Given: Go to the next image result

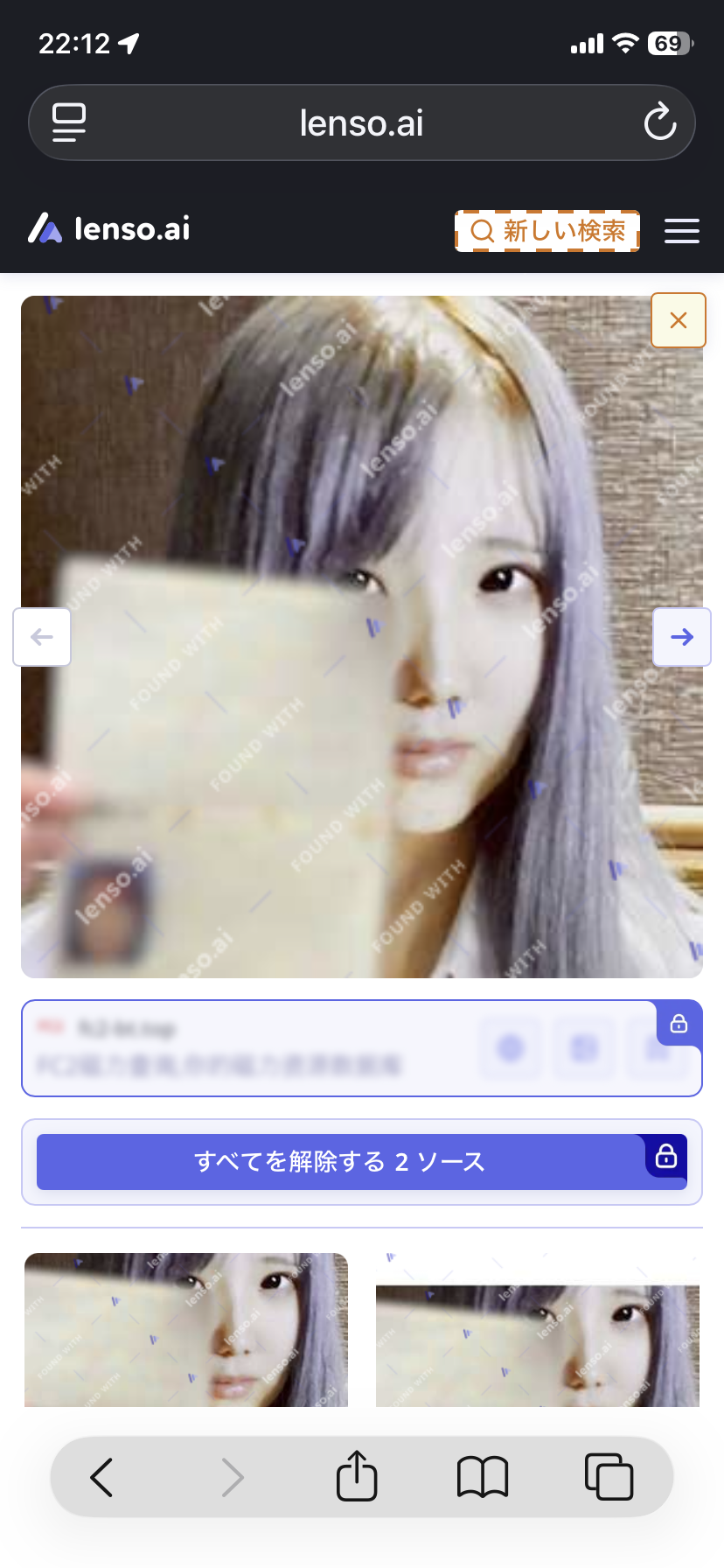Looking at the screenshot, I should pyautogui.click(x=681, y=637).
